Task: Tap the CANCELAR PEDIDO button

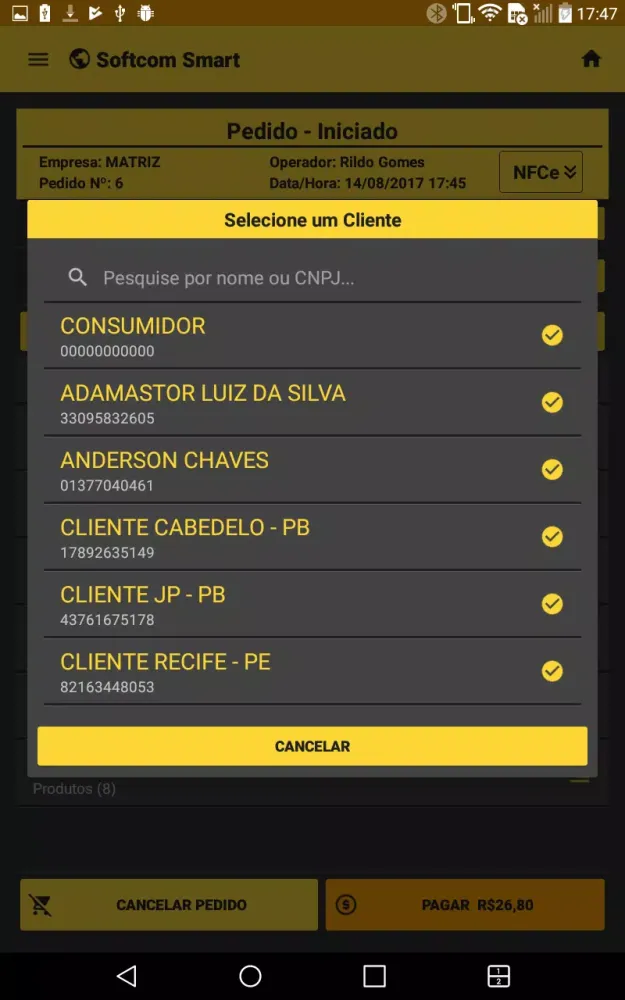Action: tap(169, 905)
